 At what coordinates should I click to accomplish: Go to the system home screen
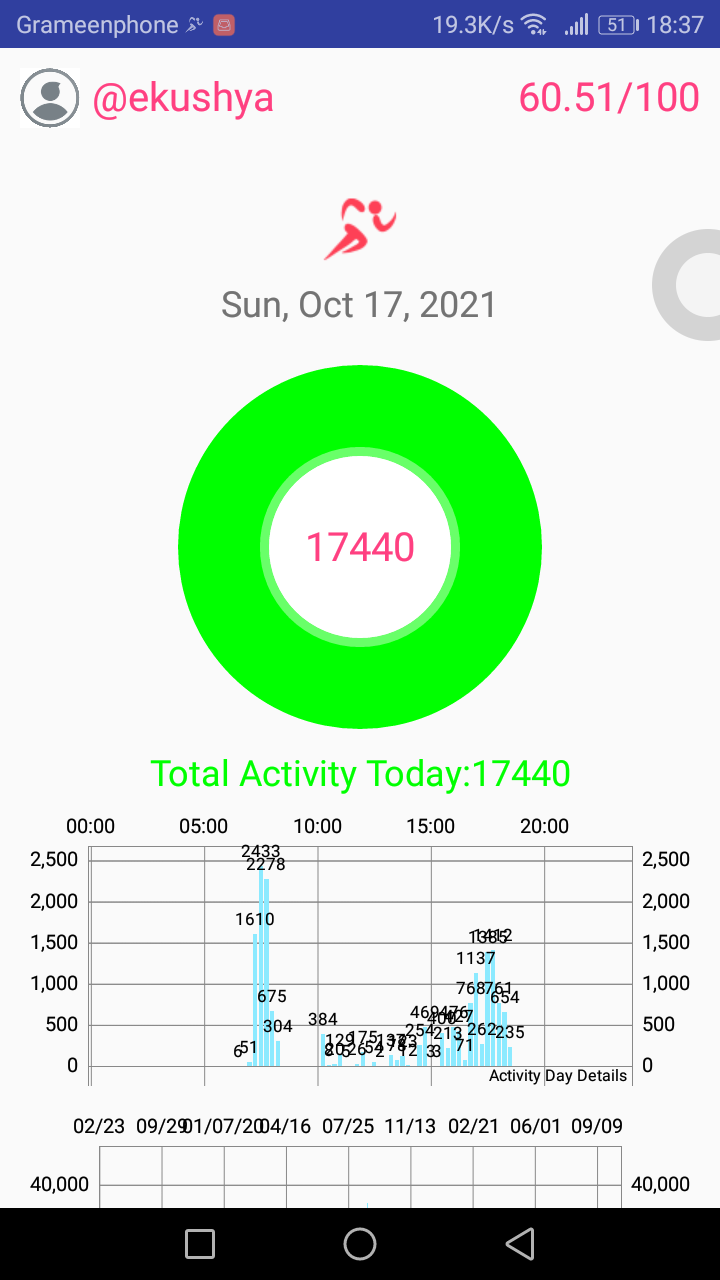point(360,1244)
